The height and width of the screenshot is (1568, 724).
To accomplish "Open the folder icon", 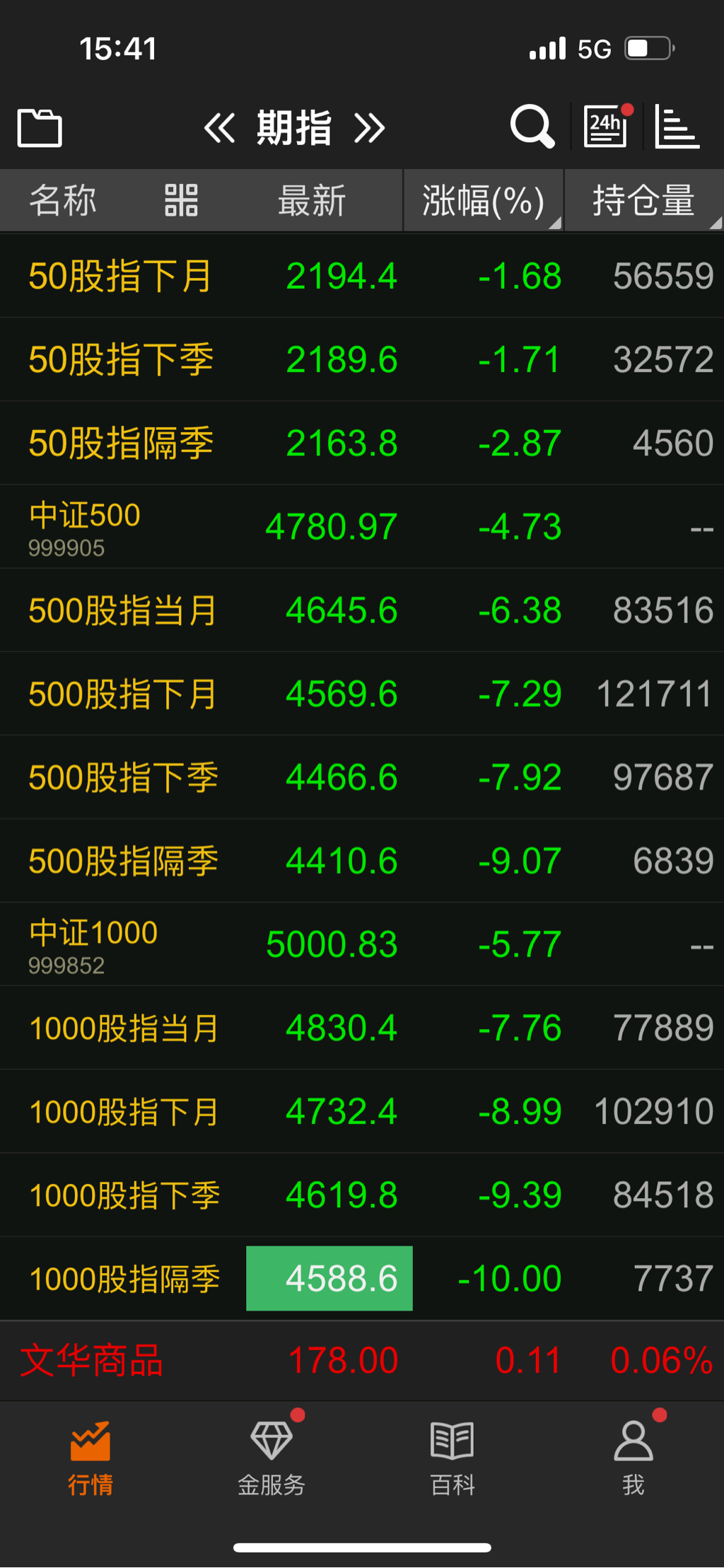I will (40, 128).
